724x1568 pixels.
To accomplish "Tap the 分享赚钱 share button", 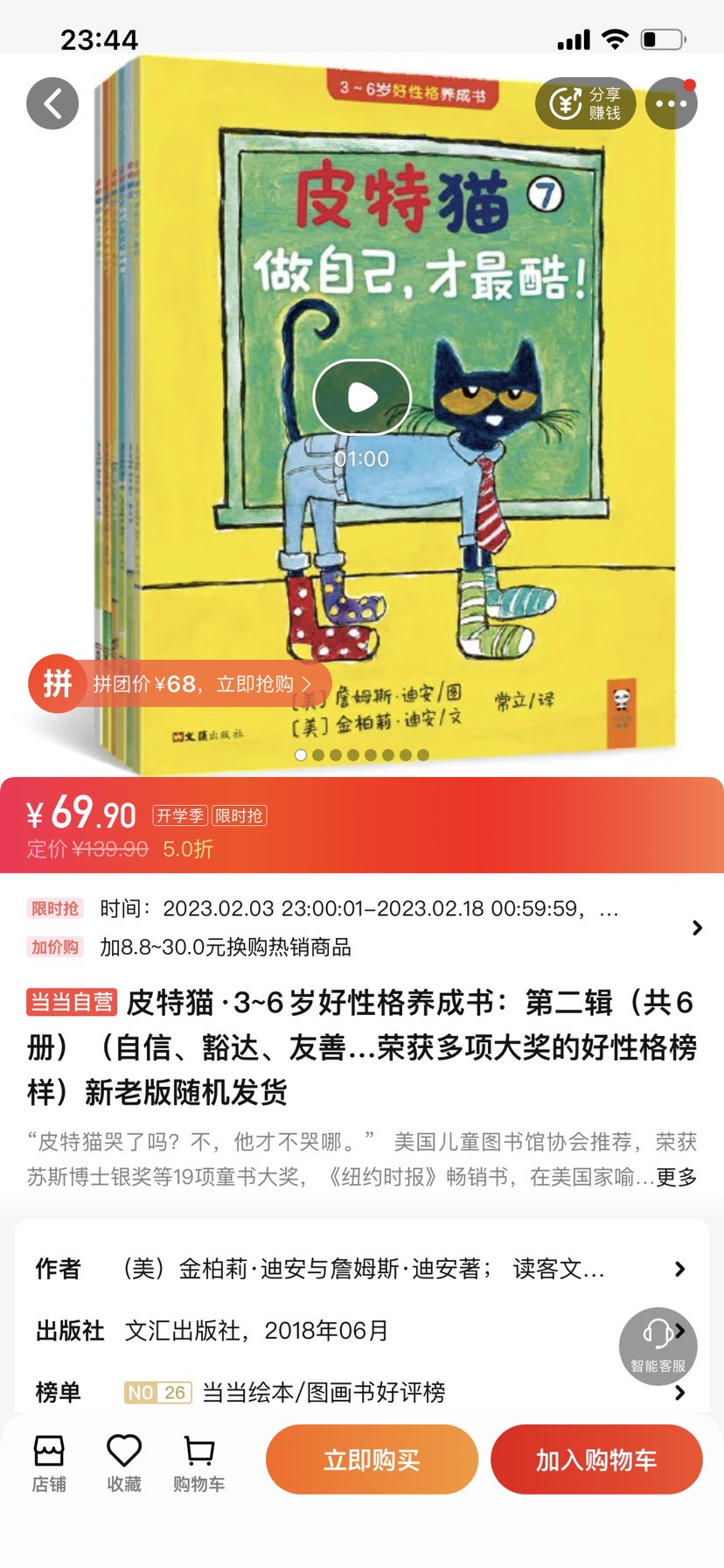I will tap(585, 103).
